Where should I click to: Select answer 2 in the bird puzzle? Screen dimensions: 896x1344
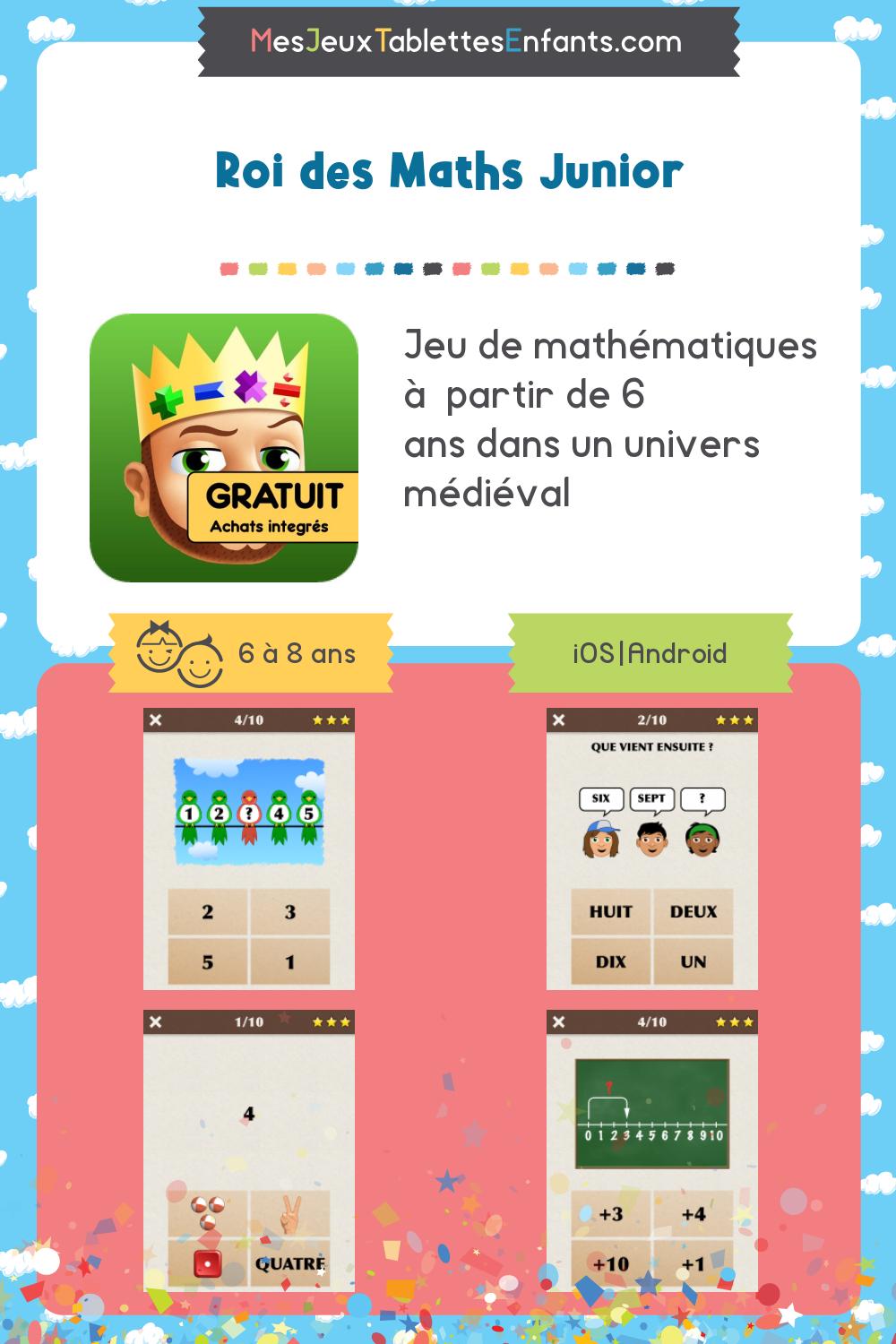tap(208, 910)
